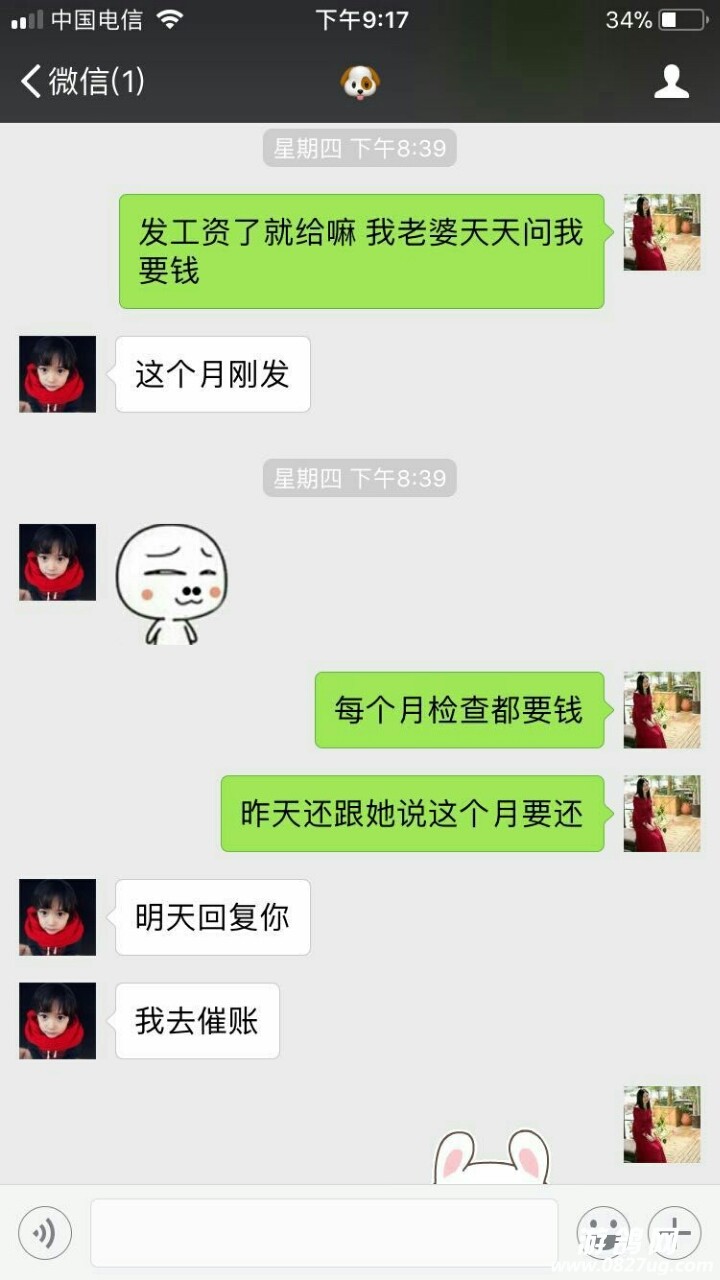Screen dimensions: 720x1280
Task: Open the emoji sticker panel
Action: point(603,1232)
